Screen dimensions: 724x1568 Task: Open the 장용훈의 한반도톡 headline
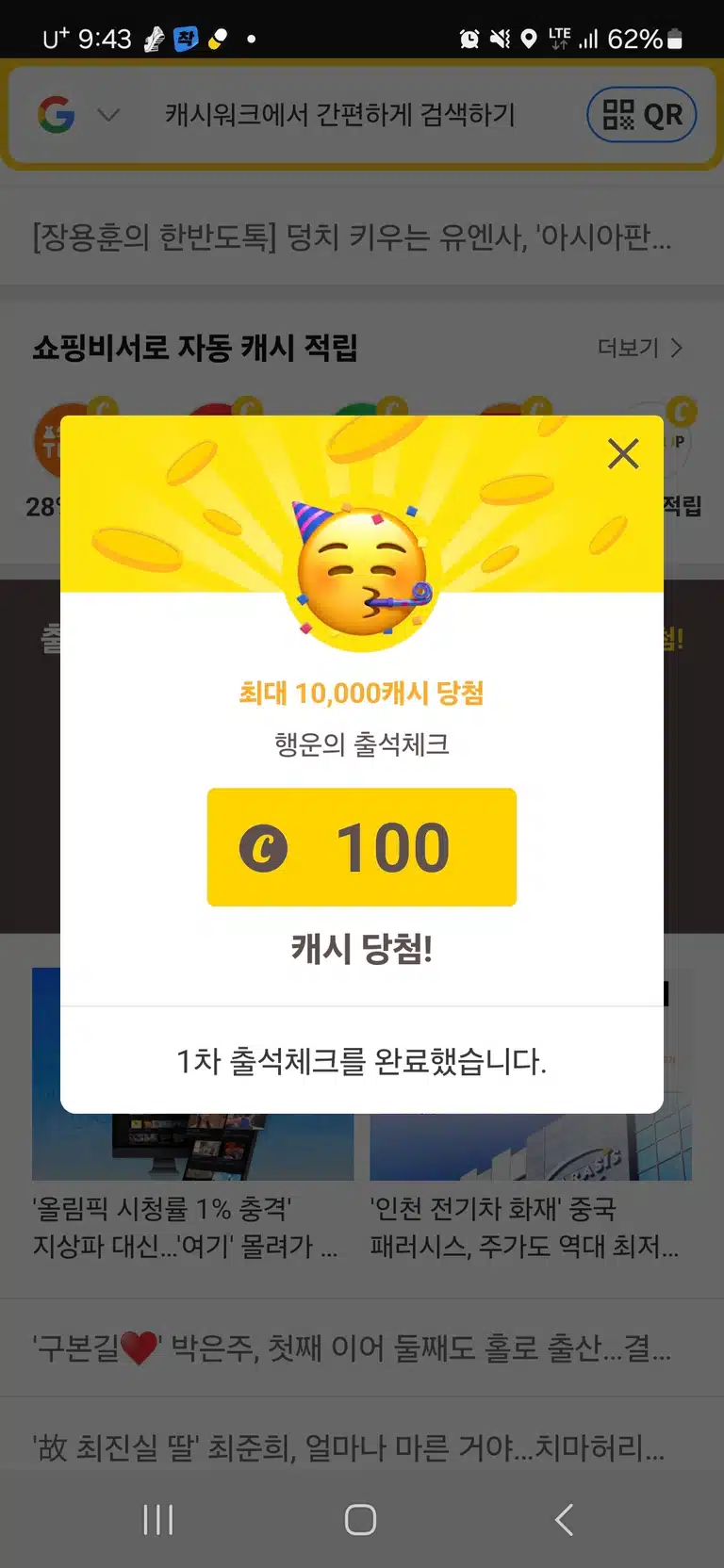(x=353, y=237)
